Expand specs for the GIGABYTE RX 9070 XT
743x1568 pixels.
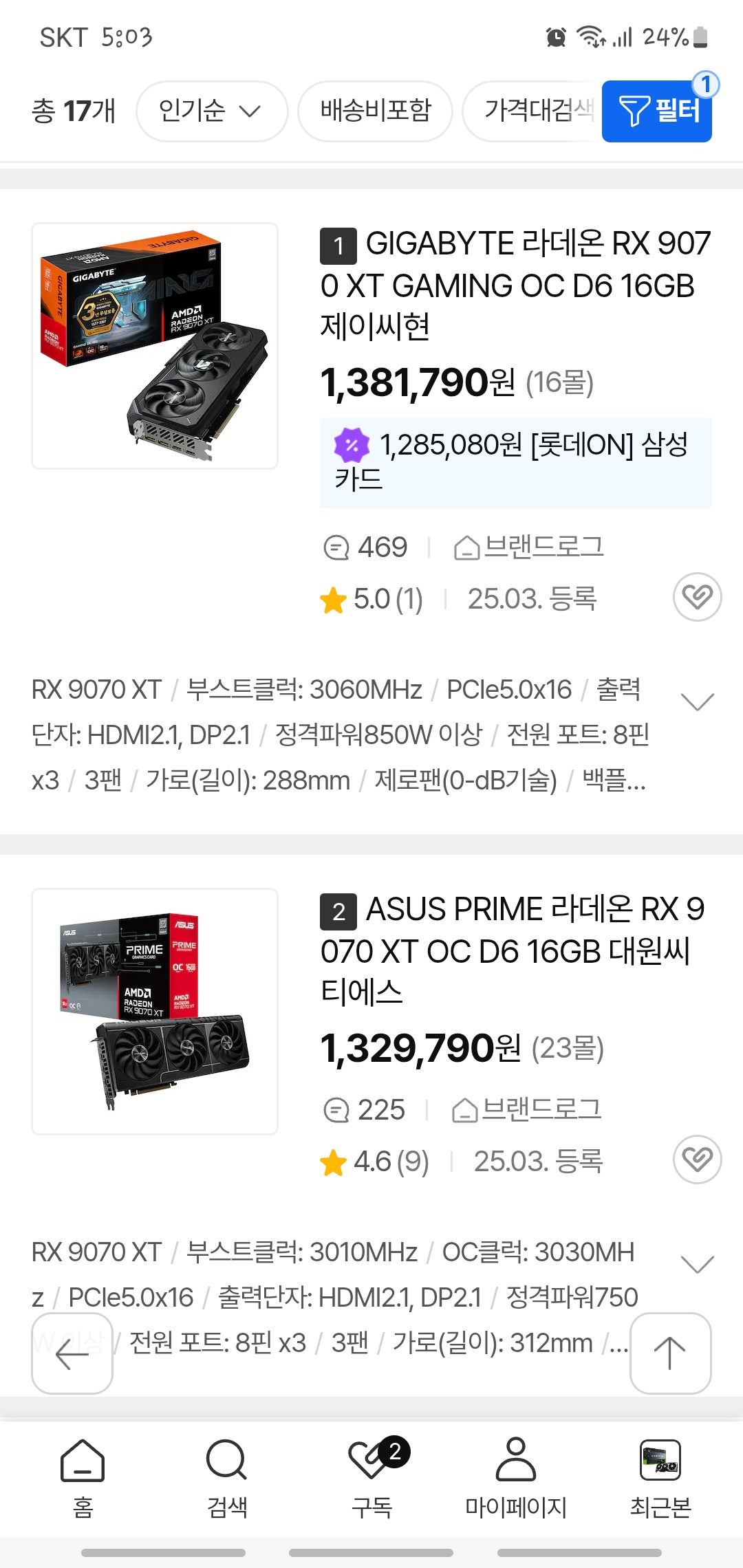coord(697,701)
